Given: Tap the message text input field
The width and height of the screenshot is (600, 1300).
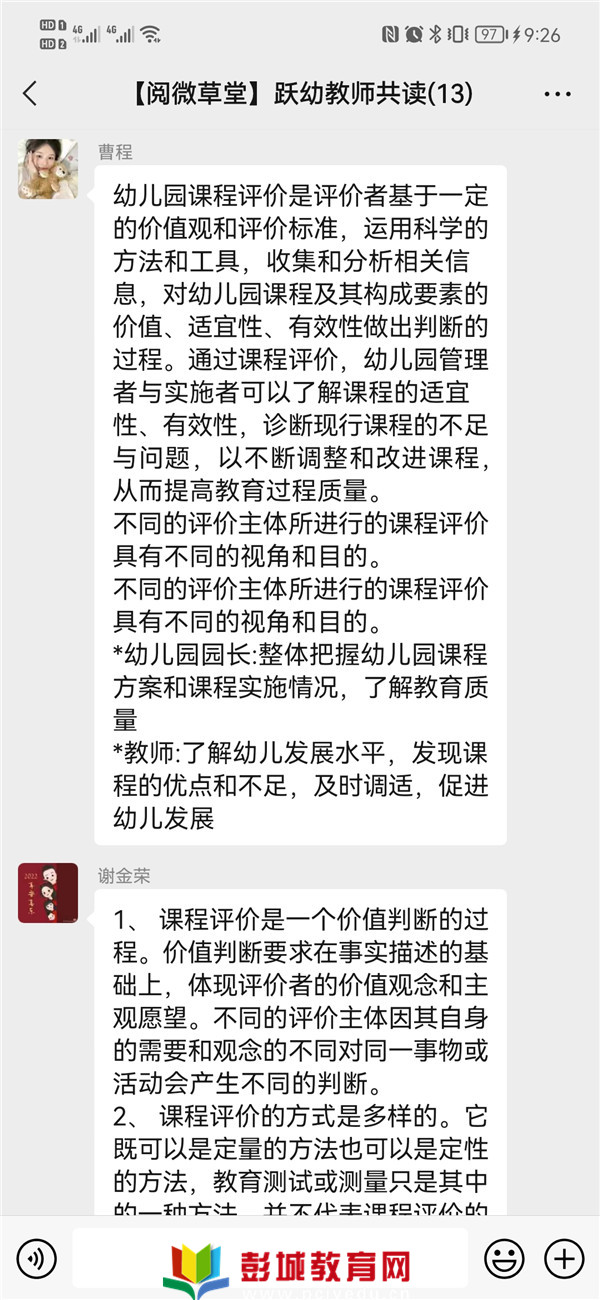Looking at the screenshot, I should (x=270, y=1257).
